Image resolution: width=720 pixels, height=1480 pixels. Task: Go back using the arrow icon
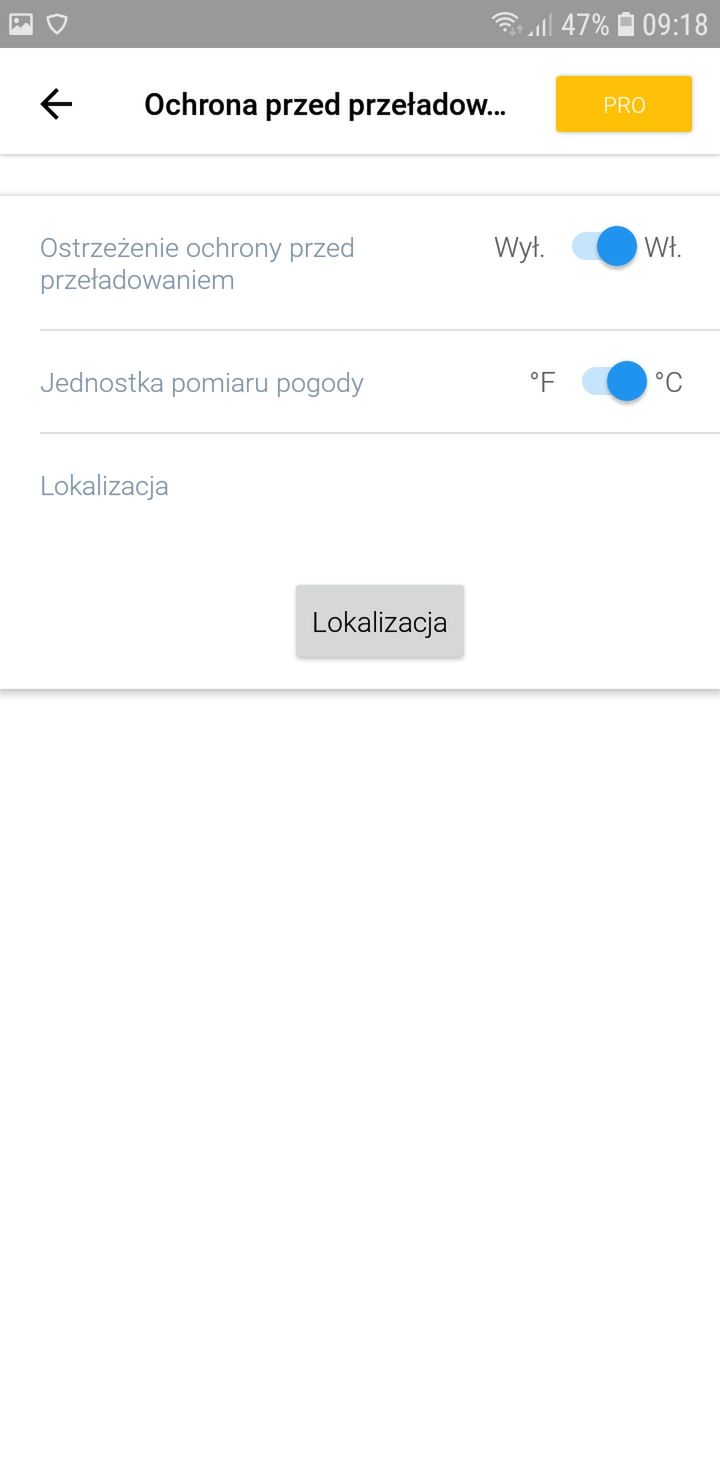point(56,104)
